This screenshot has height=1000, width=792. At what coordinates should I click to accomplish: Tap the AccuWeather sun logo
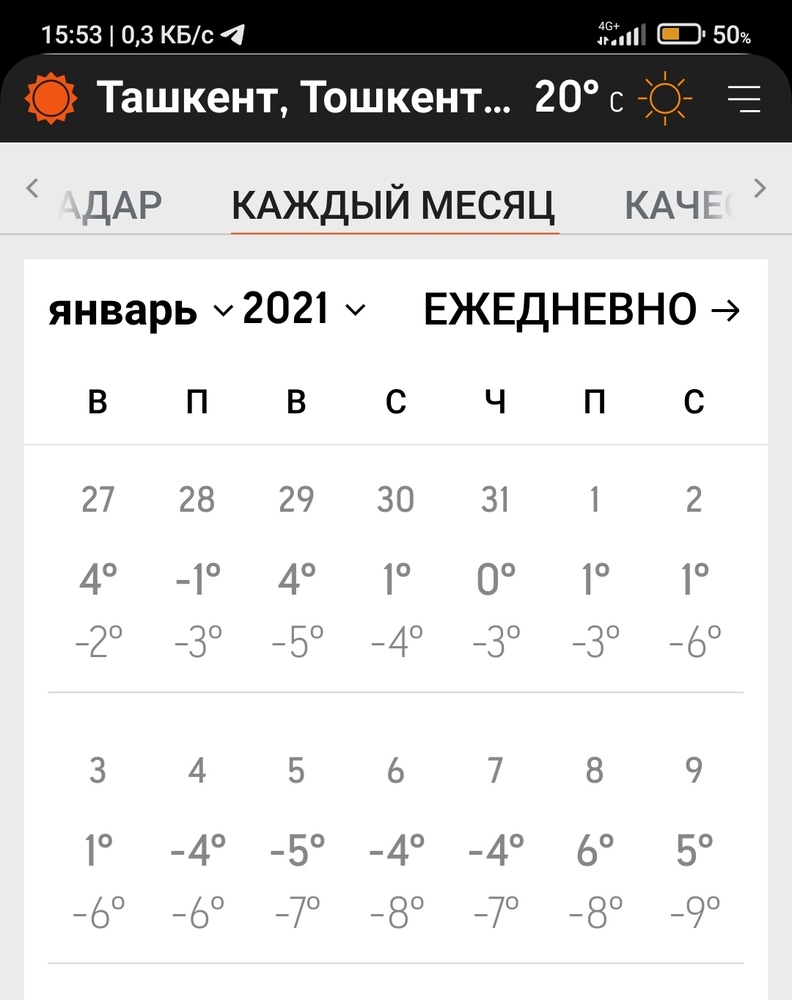click(x=50, y=98)
